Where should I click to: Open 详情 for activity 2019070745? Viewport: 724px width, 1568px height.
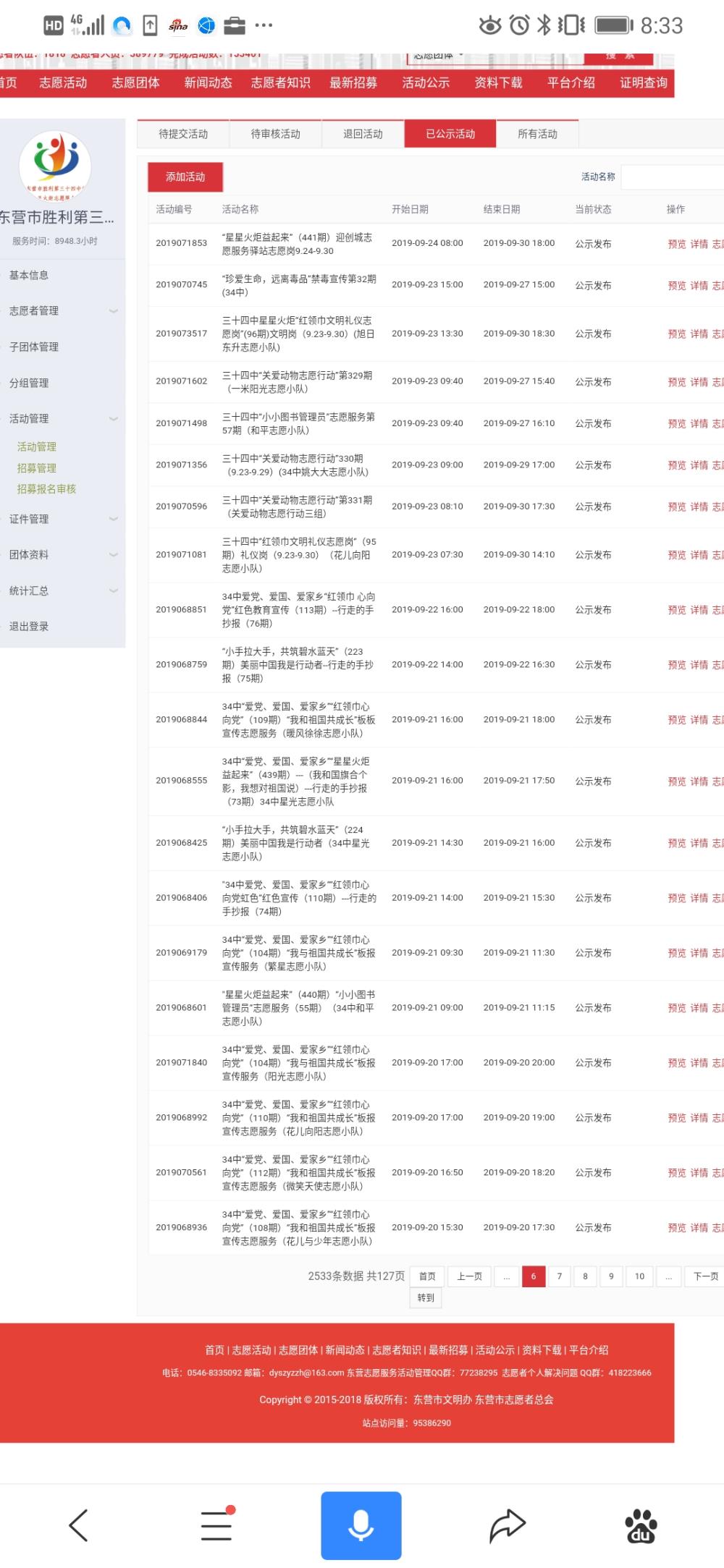pyautogui.click(x=699, y=285)
